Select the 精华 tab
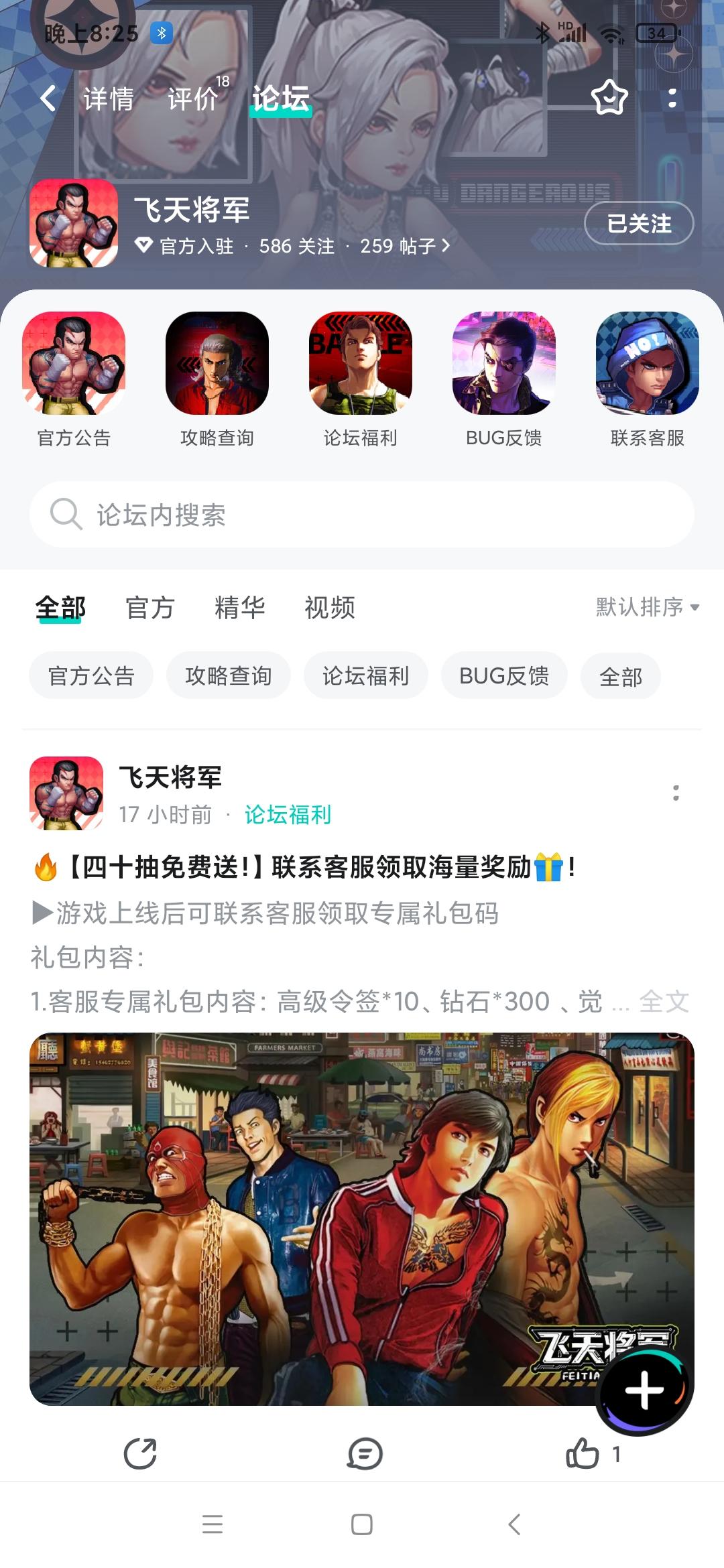Viewport: 724px width, 1568px height. coord(239,608)
